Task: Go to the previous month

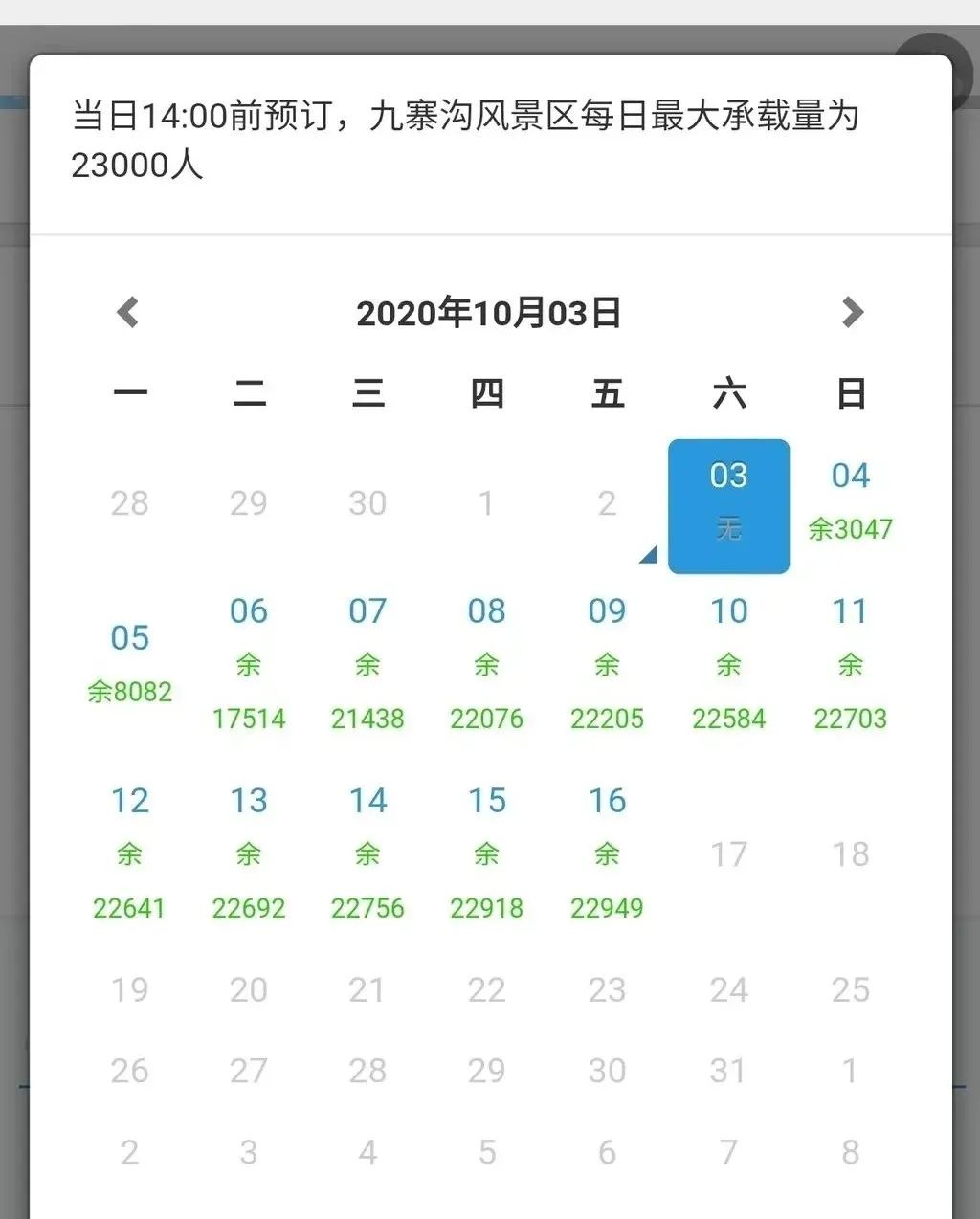Action: tap(128, 312)
